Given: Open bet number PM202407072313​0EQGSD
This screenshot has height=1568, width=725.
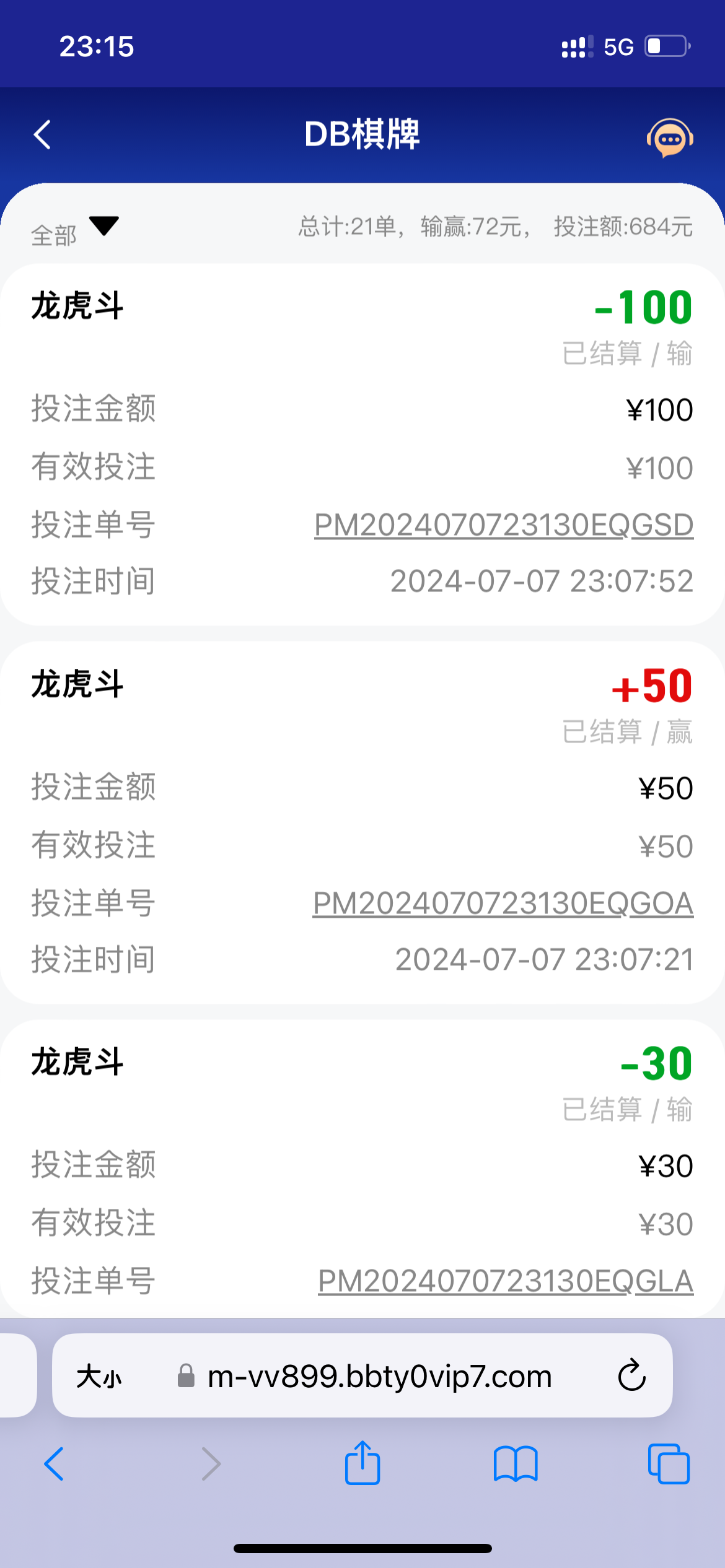Looking at the screenshot, I should click(x=504, y=525).
